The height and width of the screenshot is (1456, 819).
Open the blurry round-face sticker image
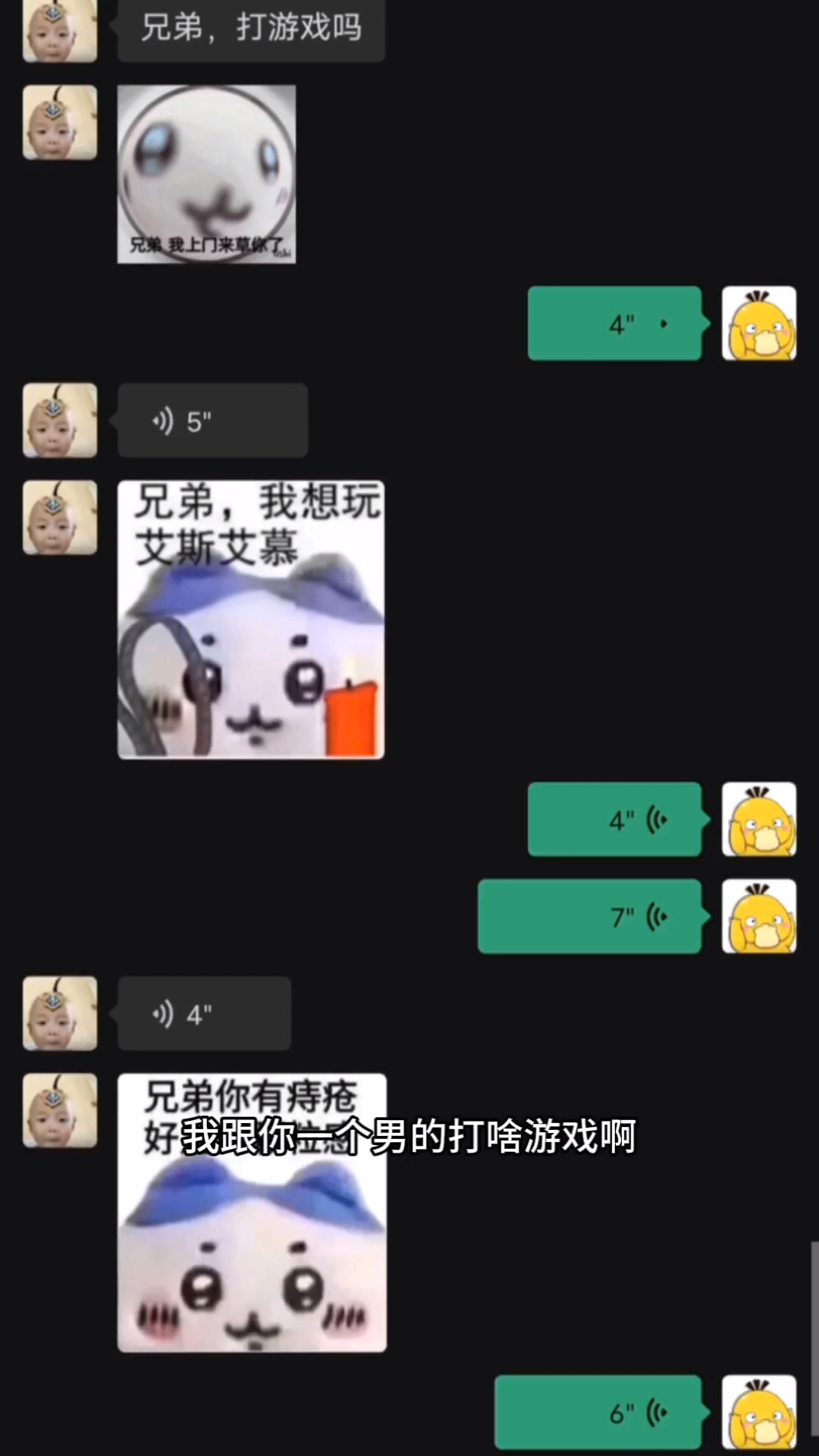point(206,174)
